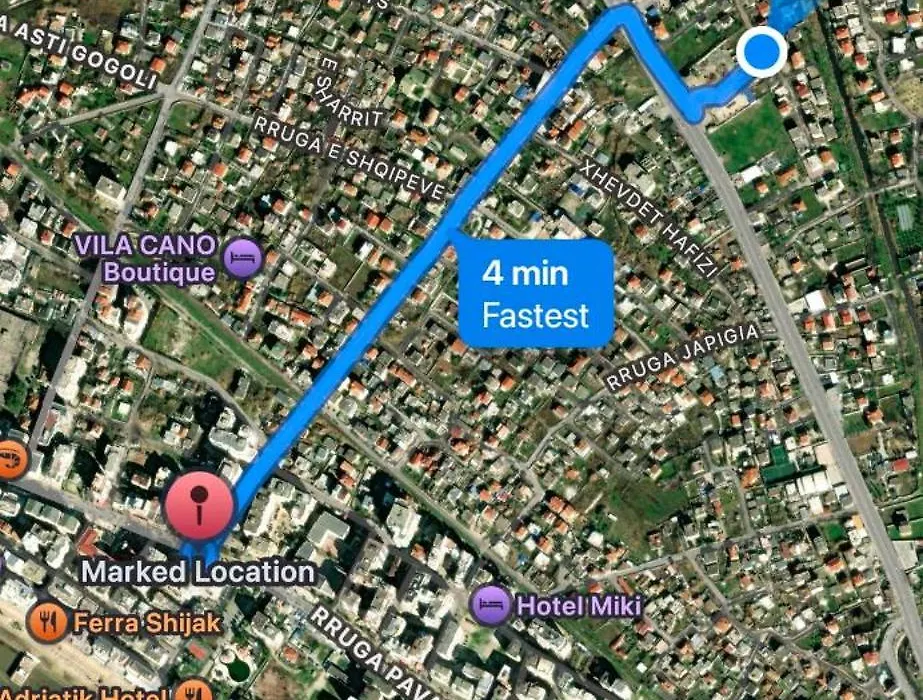Select the 4 min Fastest route label
This screenshot has height=700, width=923.
click(x=535, y=294)
